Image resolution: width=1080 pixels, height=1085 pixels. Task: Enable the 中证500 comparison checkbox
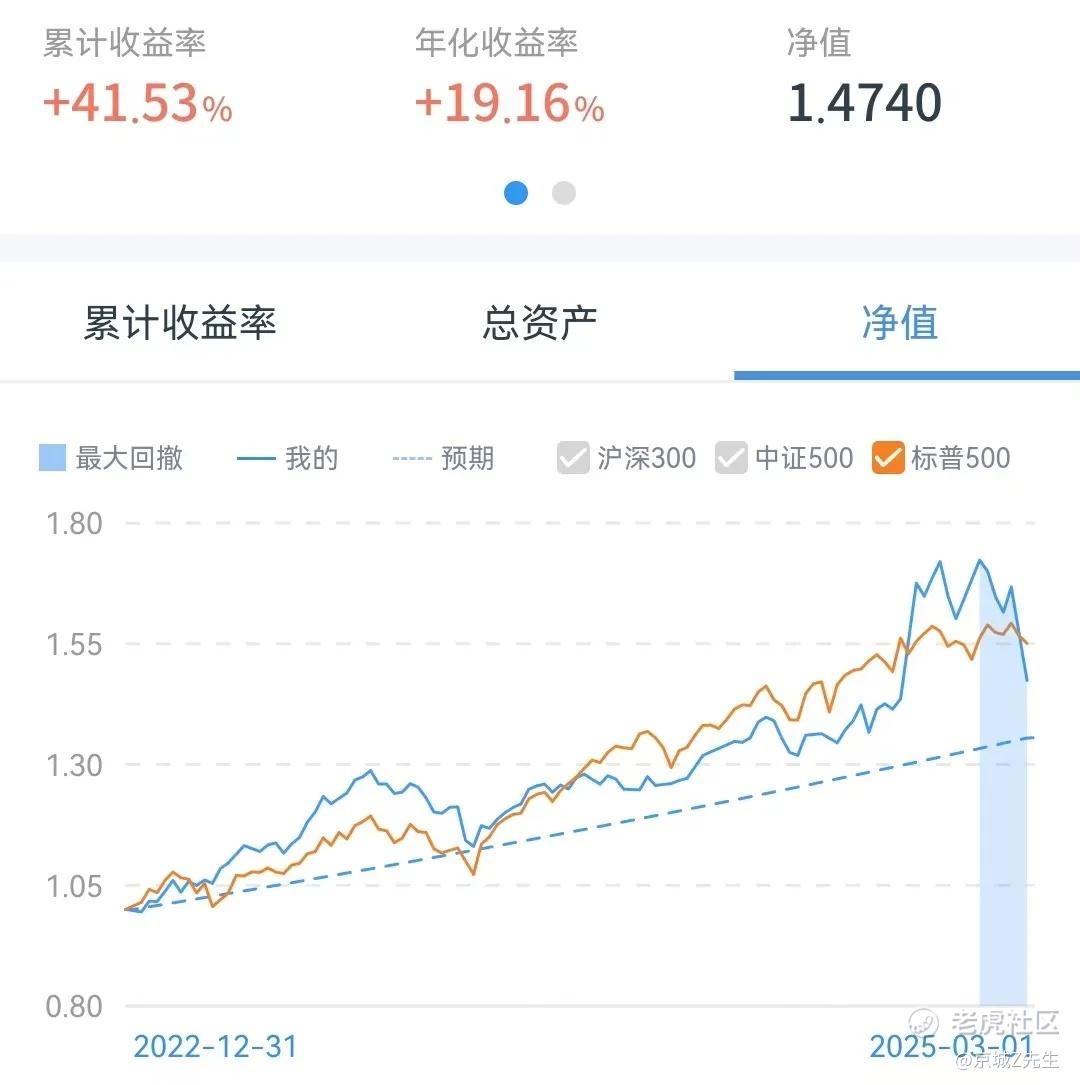(x=731, y=457)
